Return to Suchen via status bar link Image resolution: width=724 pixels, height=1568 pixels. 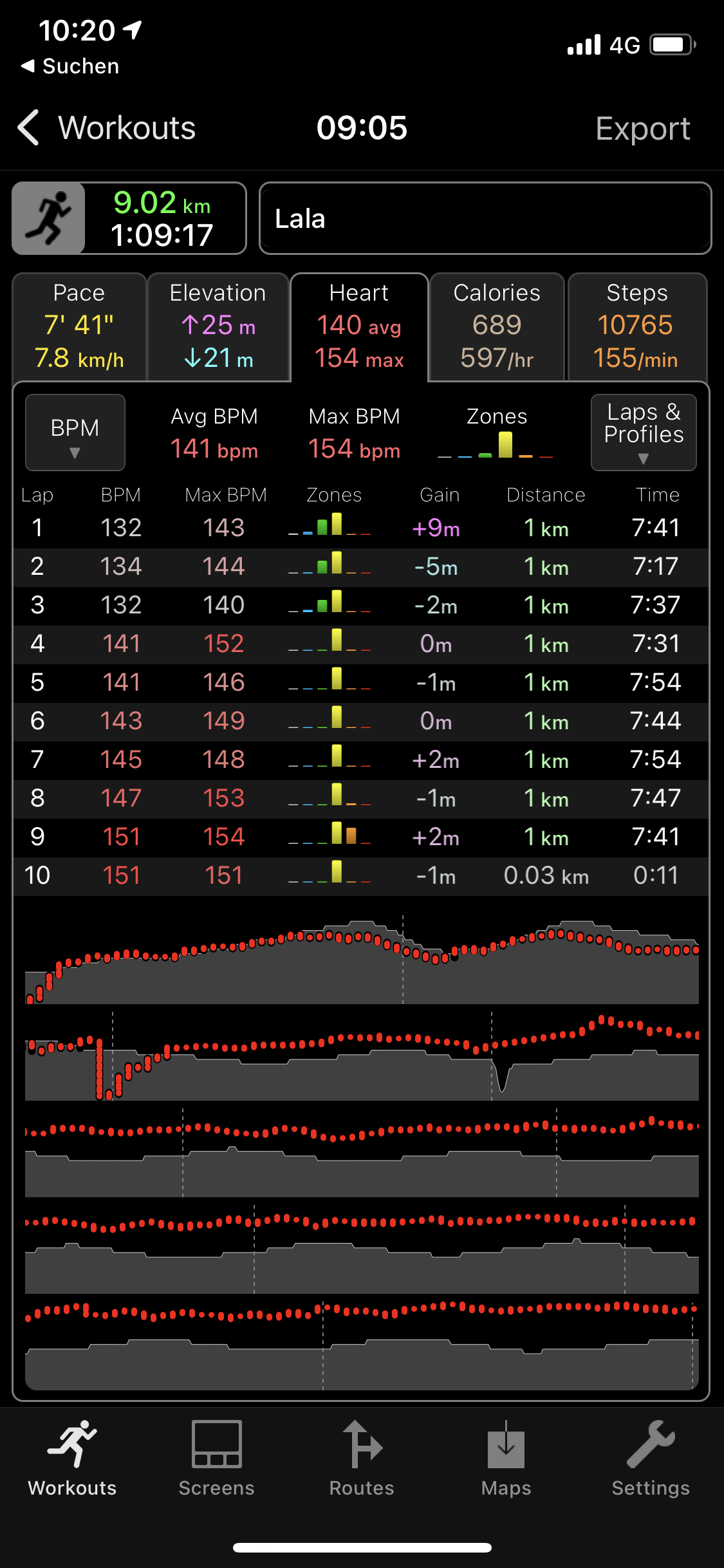pos(70,66)
